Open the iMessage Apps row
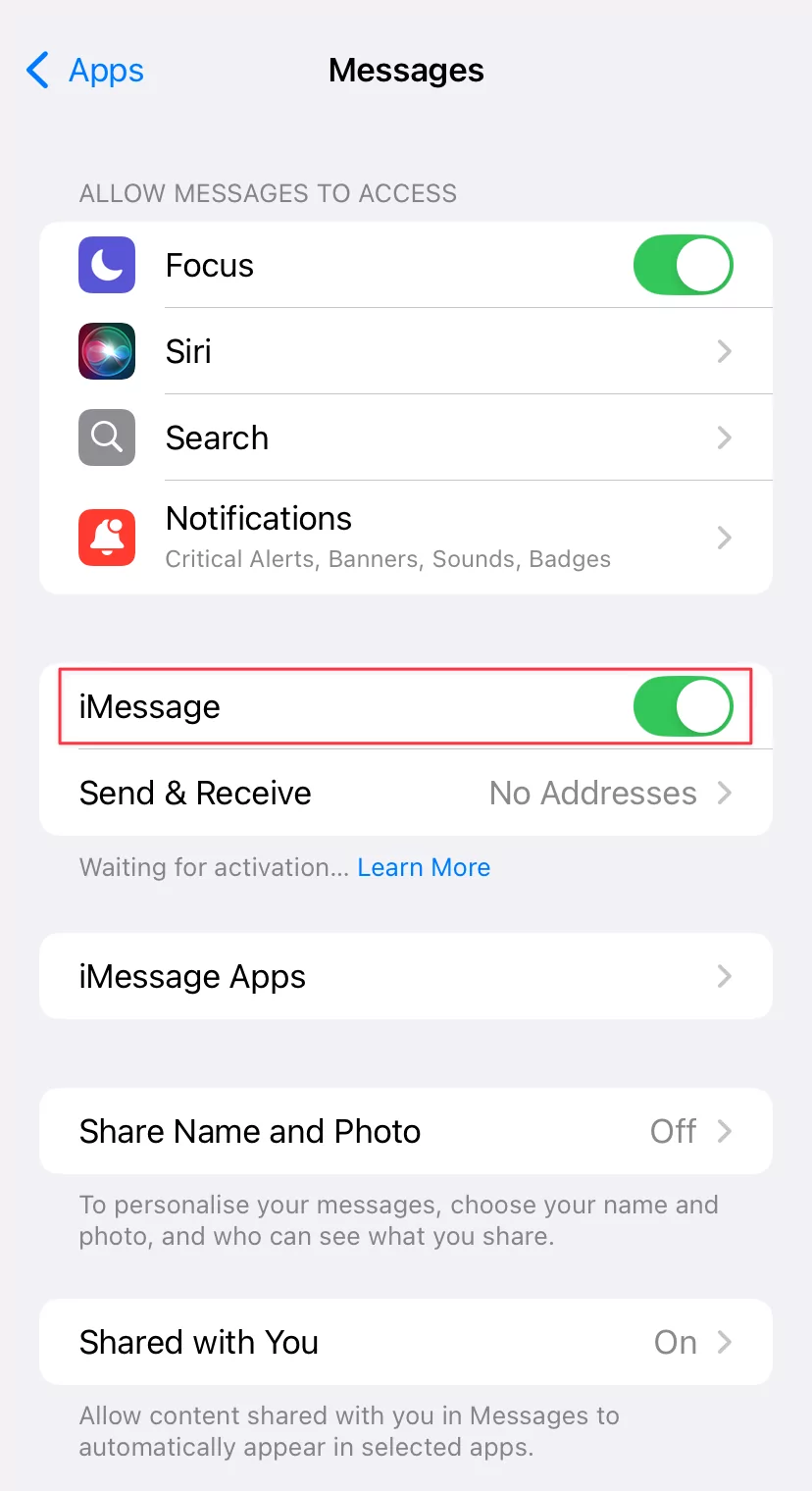 406,976
